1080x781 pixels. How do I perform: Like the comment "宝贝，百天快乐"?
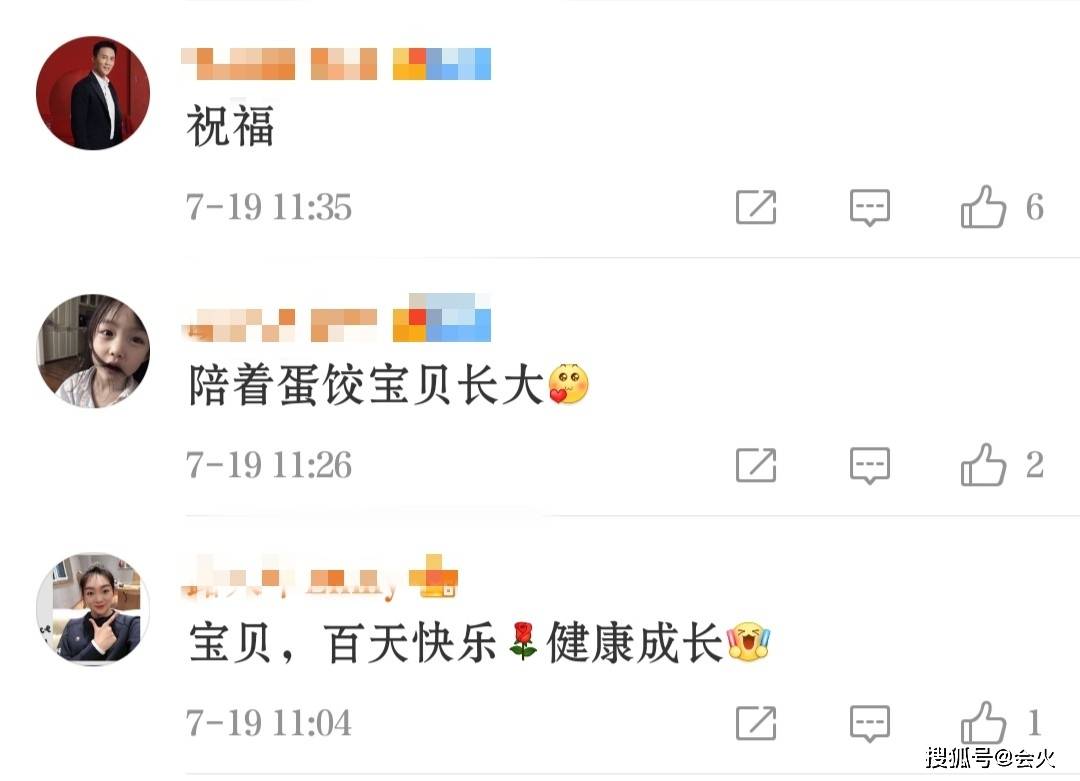(x=984, y=722)
